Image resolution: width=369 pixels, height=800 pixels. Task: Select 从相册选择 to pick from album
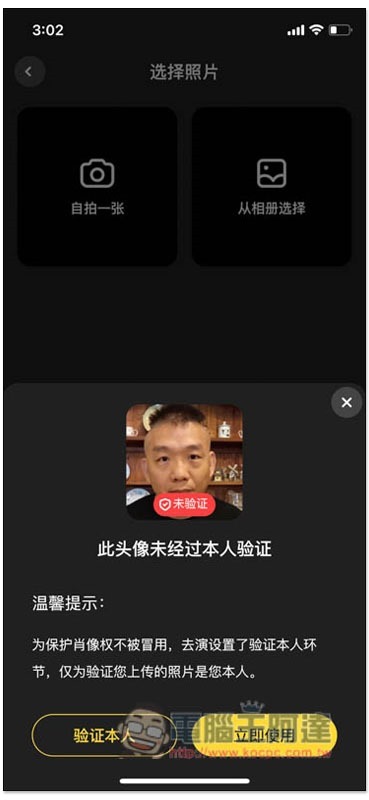(272, 186)
